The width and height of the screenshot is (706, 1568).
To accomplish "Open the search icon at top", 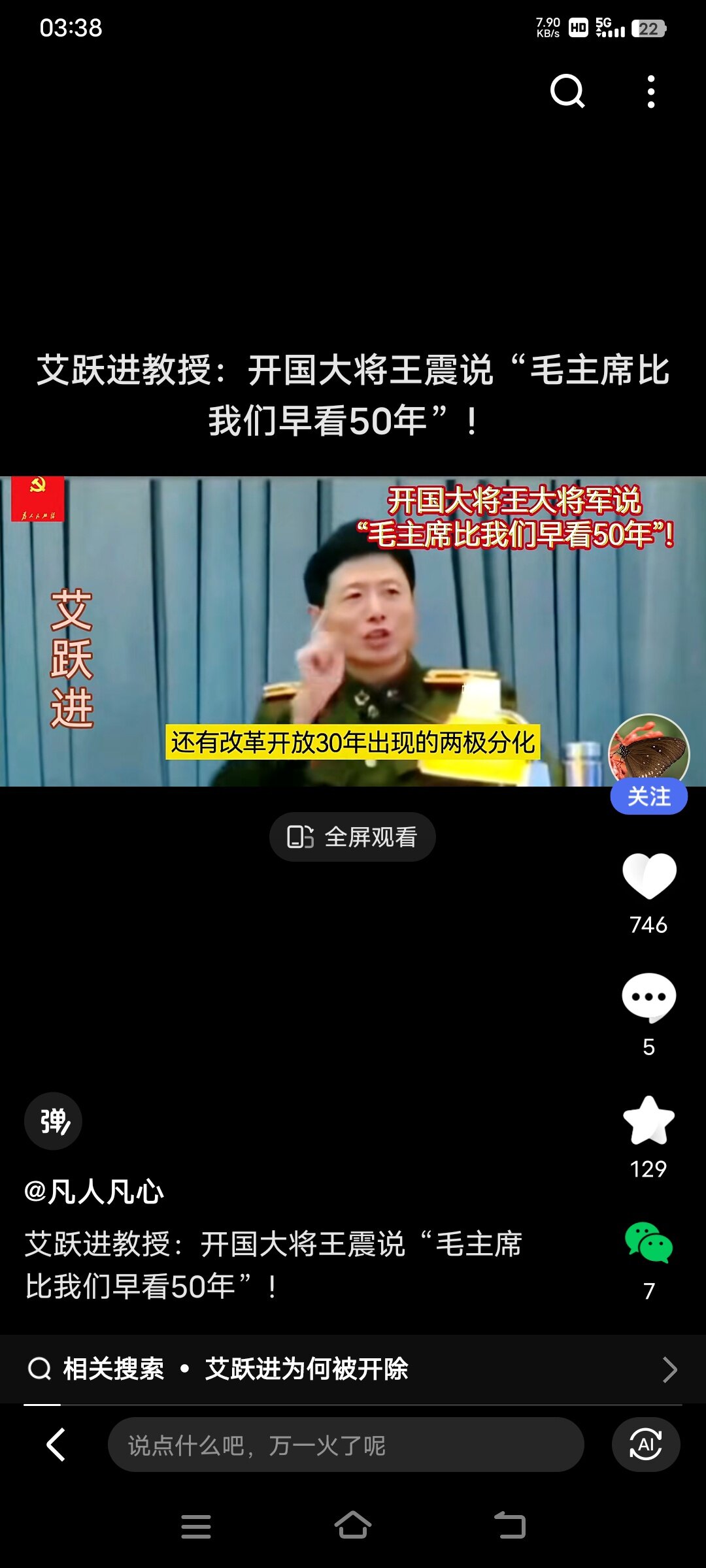I will (567, 91).
